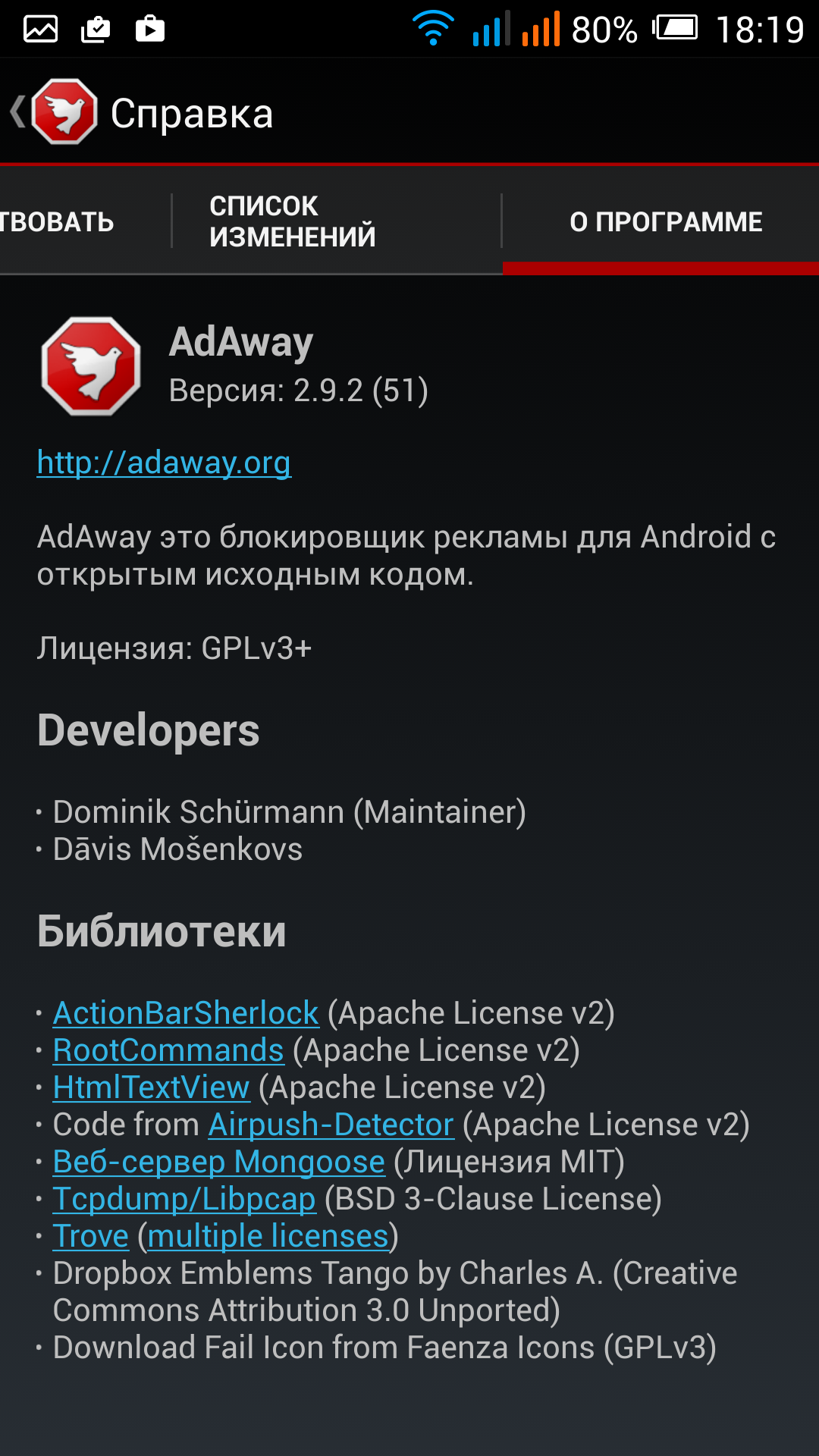Open the Веб-сервер Mongoose link
Screen dimensions: 819x1456
point(218,1162)
